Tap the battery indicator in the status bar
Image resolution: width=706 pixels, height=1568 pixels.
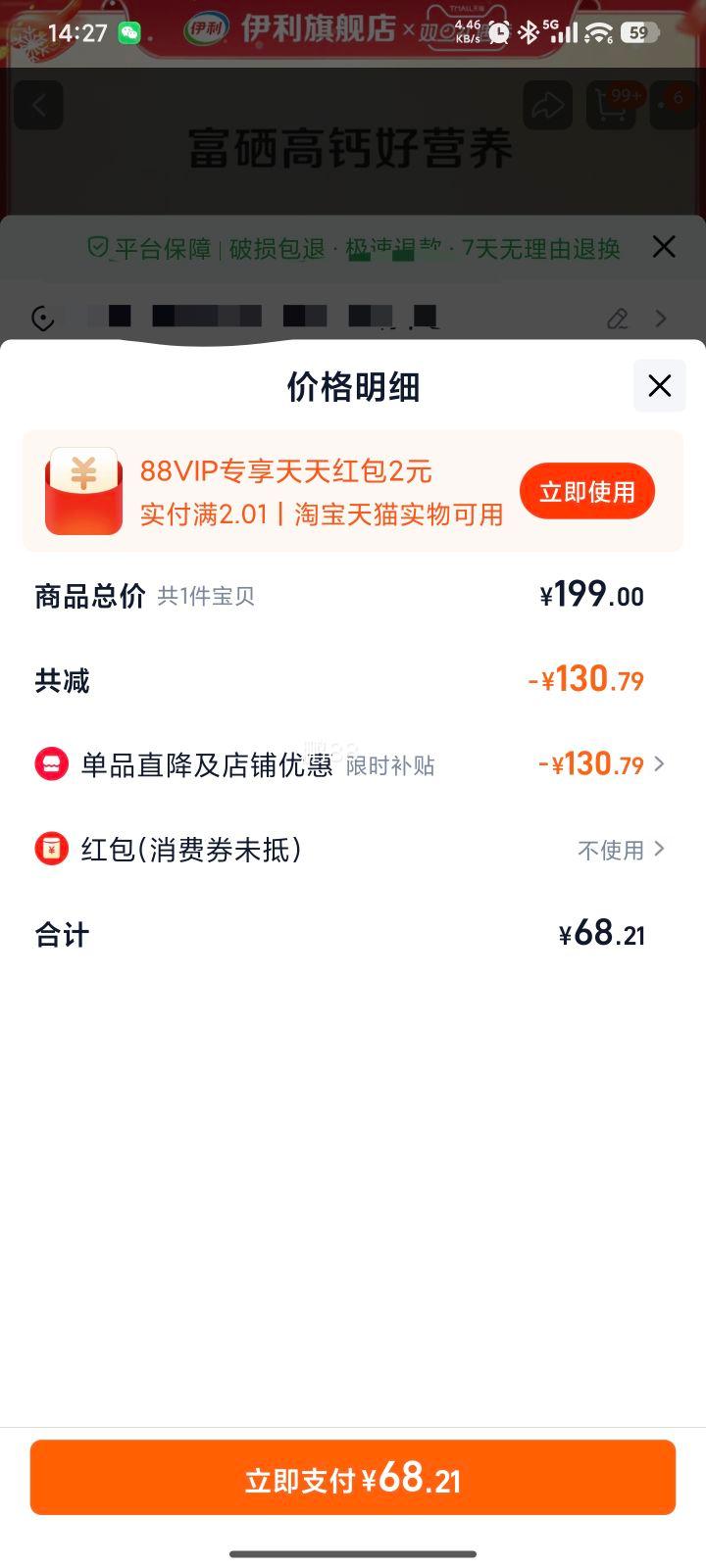click(638, 32)
